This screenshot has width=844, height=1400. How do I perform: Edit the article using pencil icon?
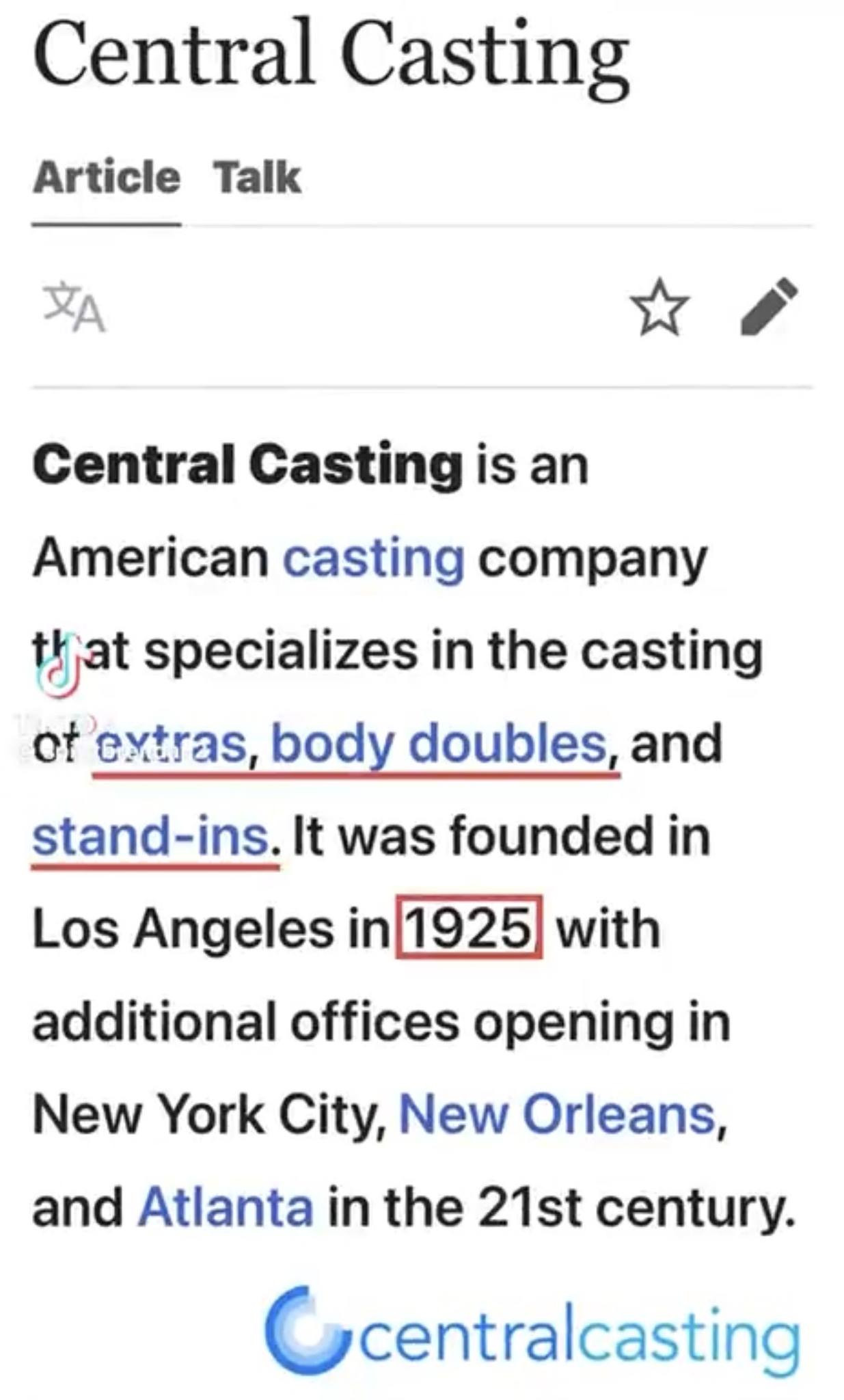[769, 307]
